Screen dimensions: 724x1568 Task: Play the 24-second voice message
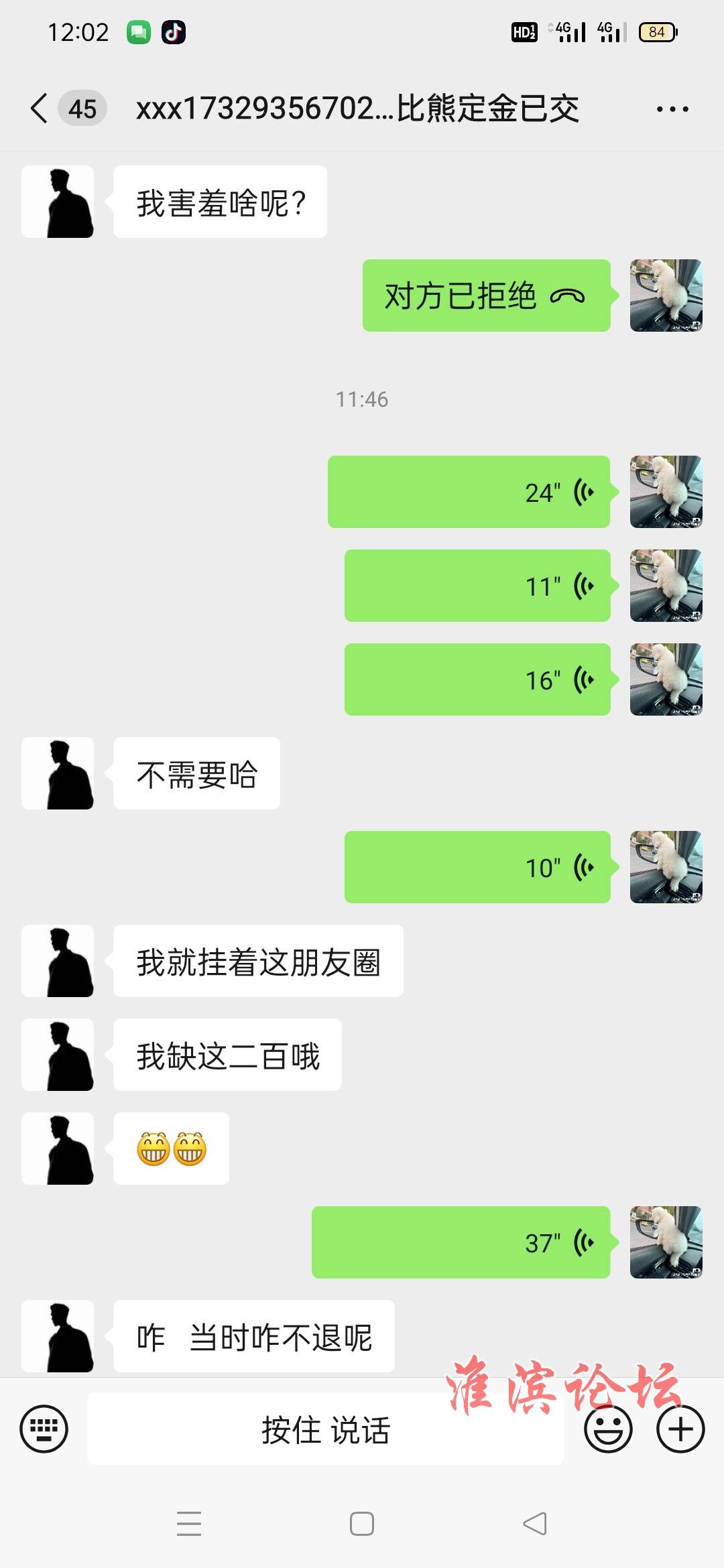click(469, 493)
